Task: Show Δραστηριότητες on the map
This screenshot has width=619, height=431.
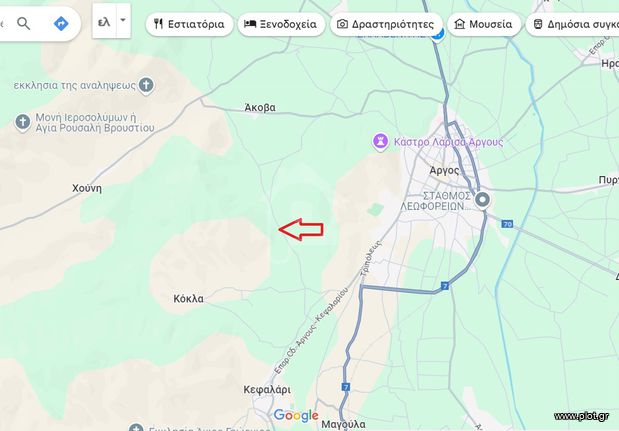Action: pyautogui.click(x=386, y=24)
